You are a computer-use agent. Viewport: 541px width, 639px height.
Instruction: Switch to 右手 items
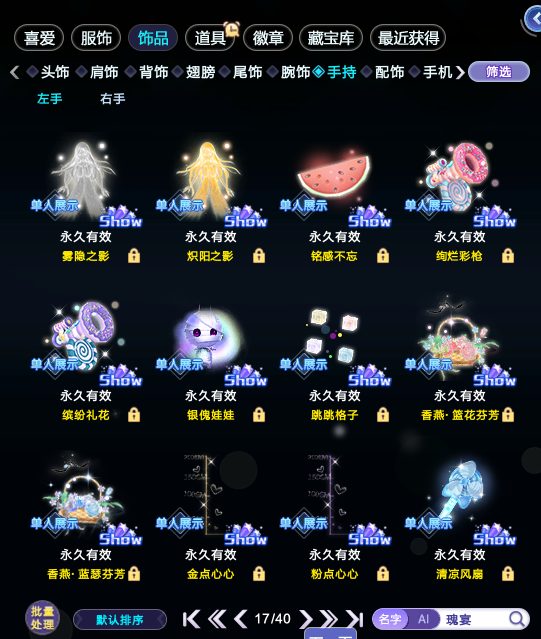112,99
